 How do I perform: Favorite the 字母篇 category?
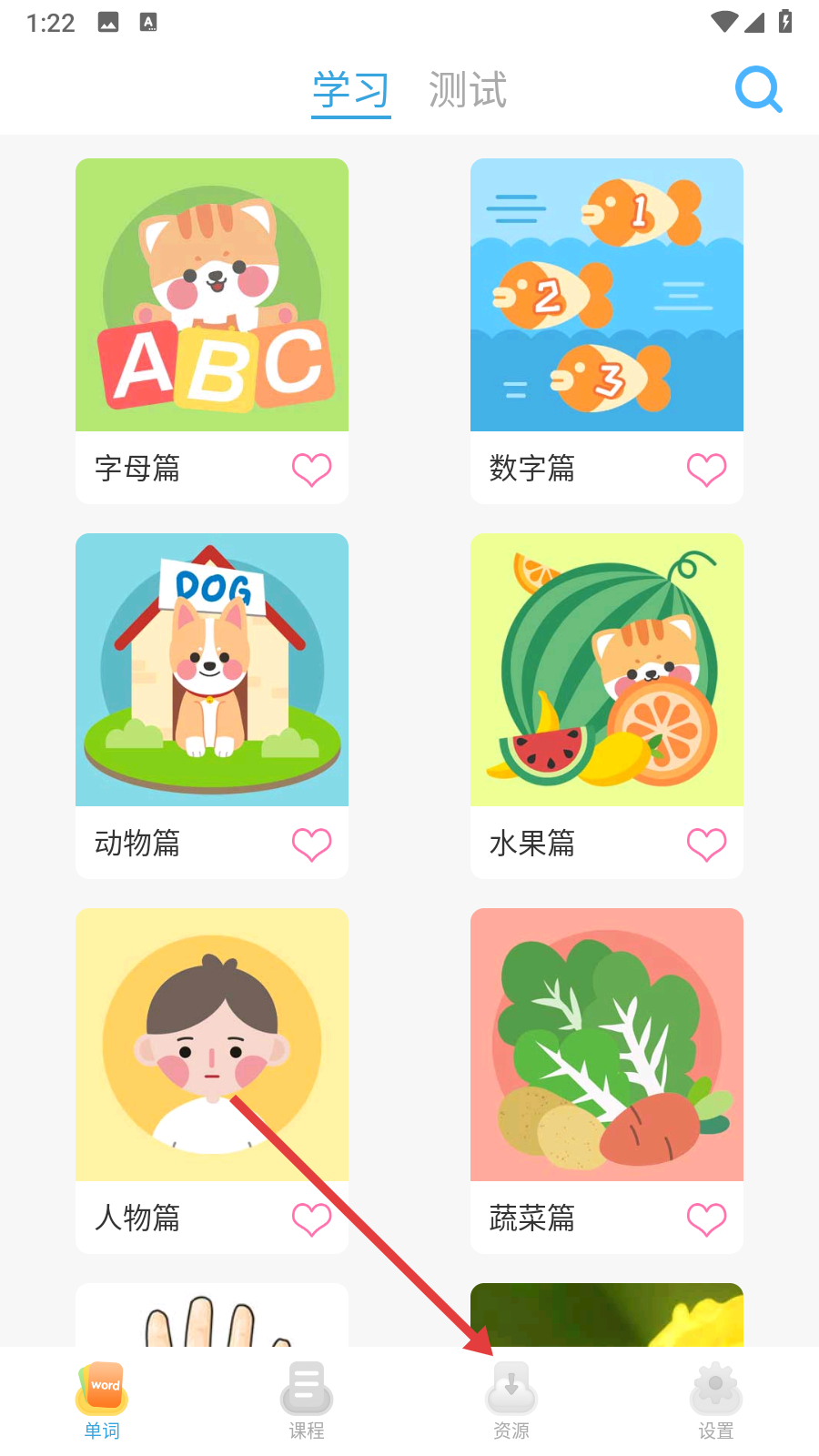(311, 470)
